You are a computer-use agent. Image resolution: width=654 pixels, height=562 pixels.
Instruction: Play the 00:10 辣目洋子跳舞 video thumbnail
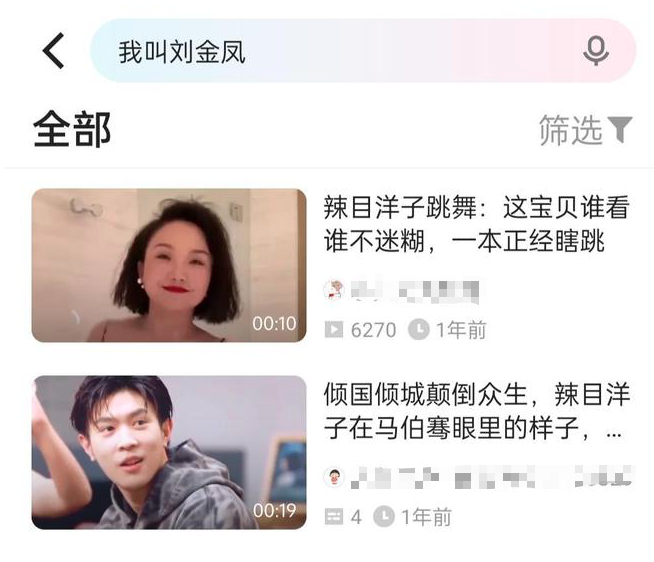(169, 265)
